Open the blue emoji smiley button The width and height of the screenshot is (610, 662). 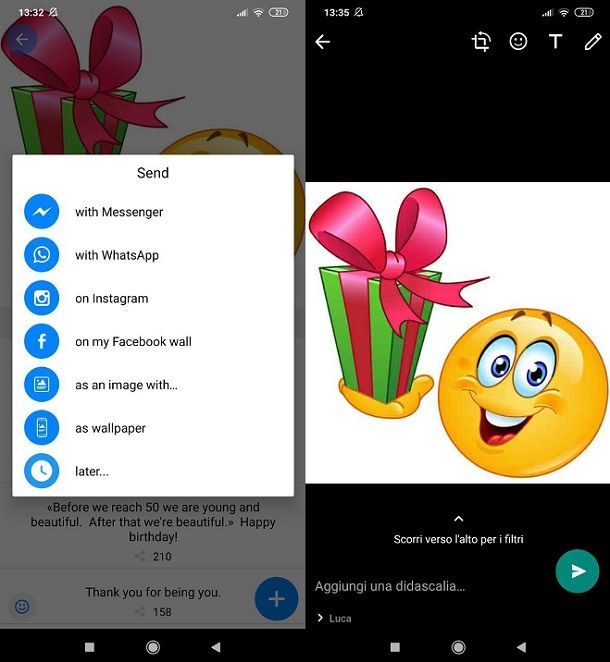(x=22, y=606)
